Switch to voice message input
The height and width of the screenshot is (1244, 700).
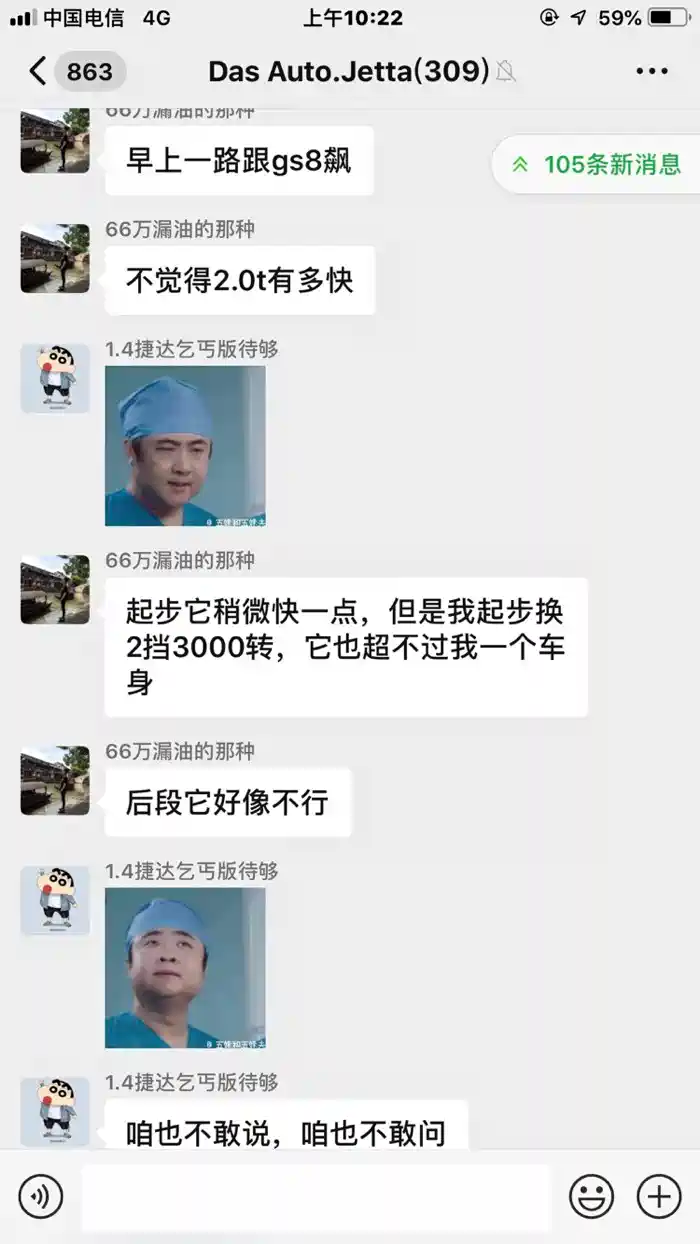coord(41,1196)
